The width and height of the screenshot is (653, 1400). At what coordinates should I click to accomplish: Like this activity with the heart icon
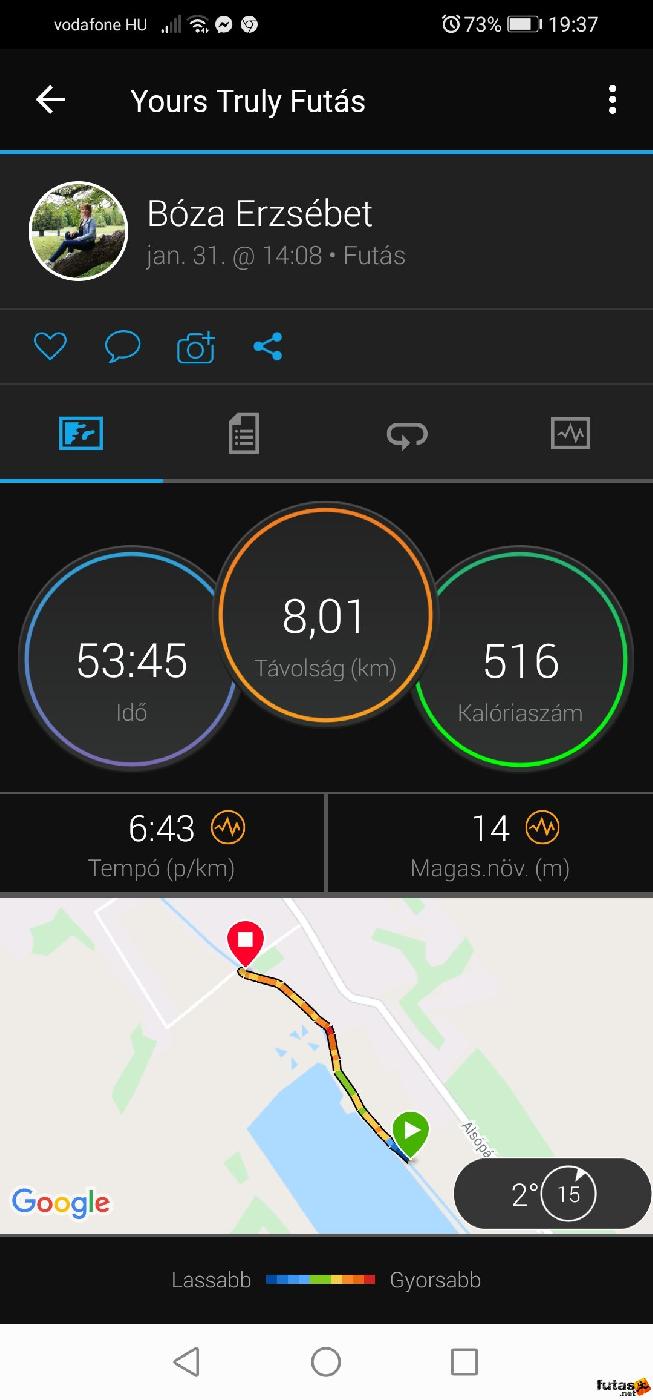coord(50,347)
